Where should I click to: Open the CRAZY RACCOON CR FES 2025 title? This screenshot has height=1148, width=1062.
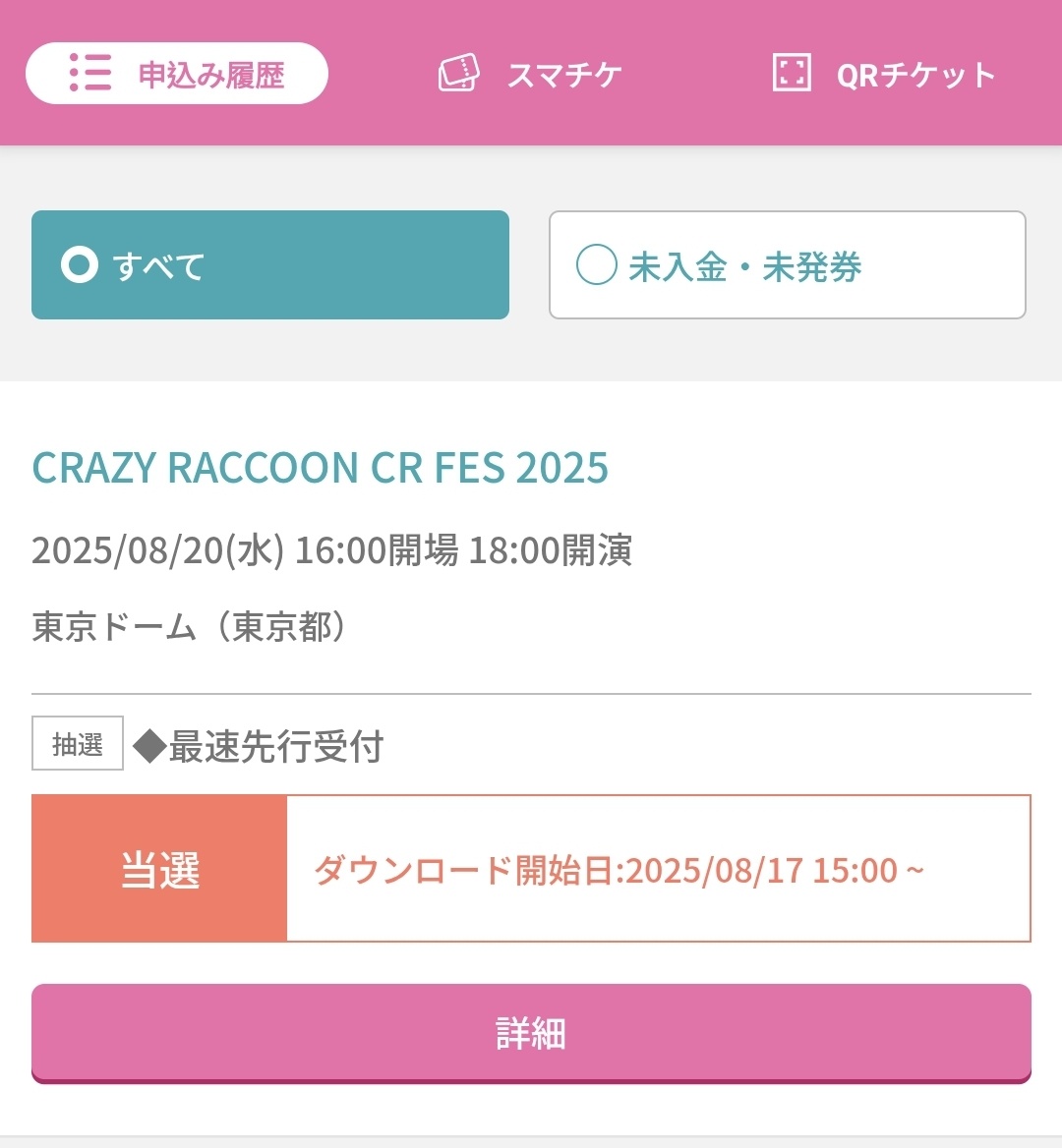coord(321,468)
